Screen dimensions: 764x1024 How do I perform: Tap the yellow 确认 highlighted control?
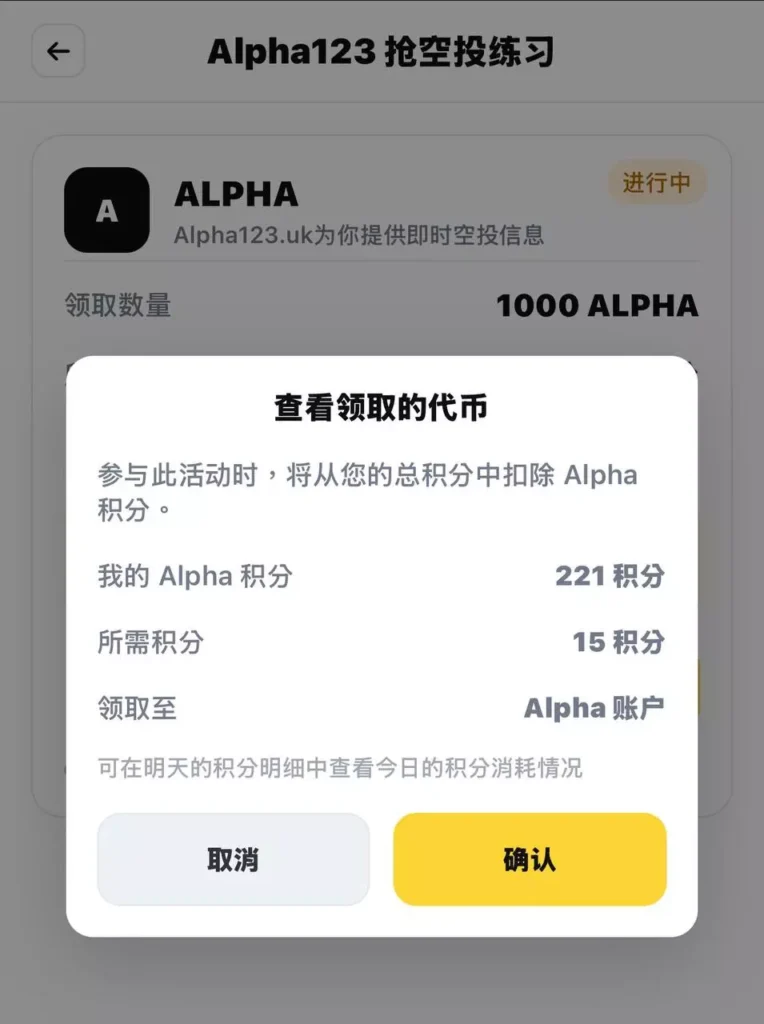tap(530, 859)
